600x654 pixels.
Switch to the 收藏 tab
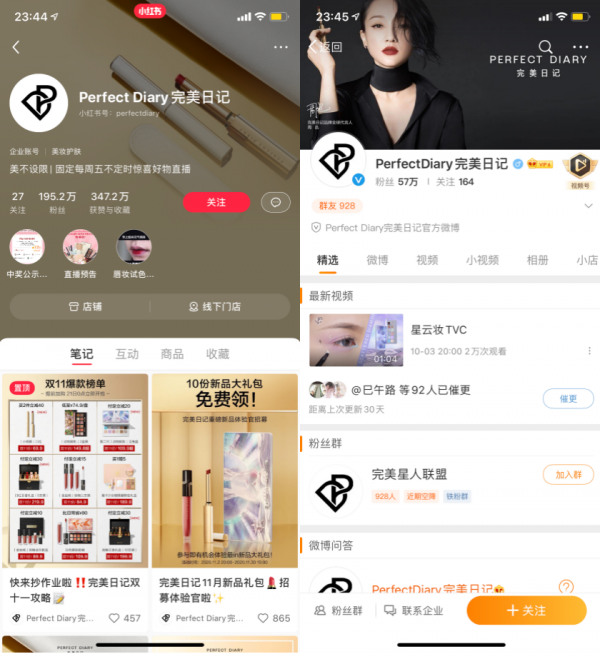217,354
